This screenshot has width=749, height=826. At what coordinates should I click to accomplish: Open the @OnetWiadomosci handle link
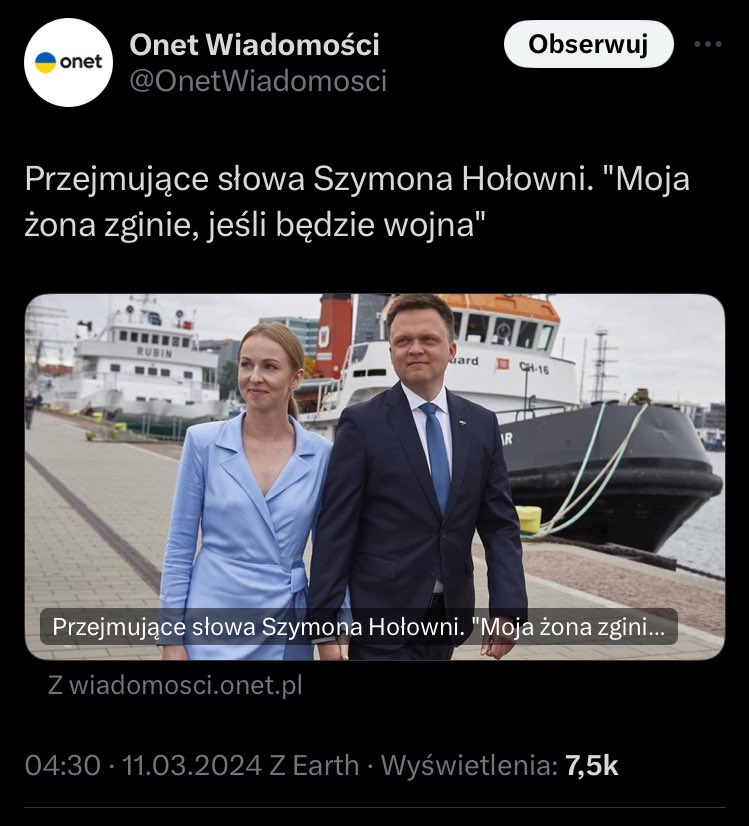coord(258,81)
